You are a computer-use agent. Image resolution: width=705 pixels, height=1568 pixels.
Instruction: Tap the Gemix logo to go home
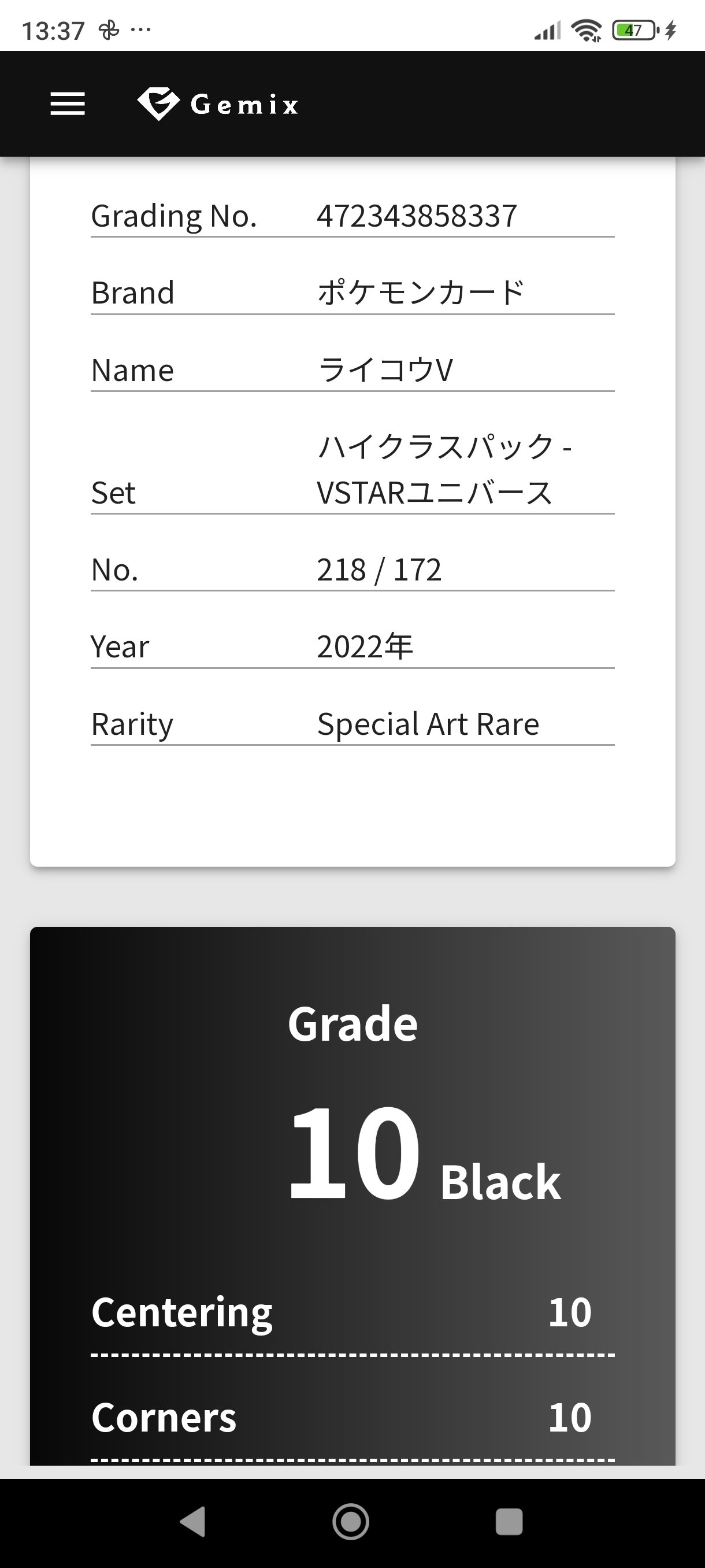point(218,104)
